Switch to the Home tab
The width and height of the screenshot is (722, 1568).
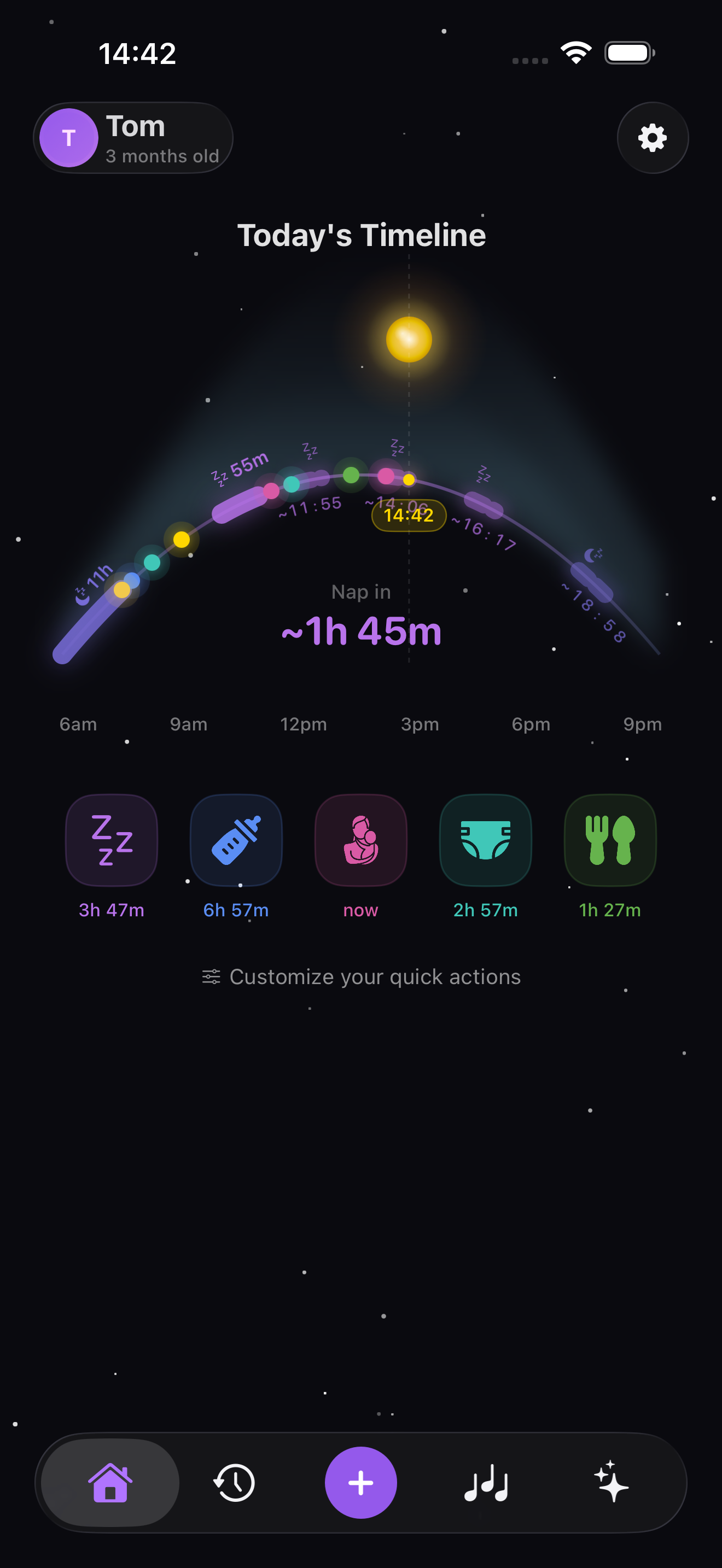(x=110, y=1482)
